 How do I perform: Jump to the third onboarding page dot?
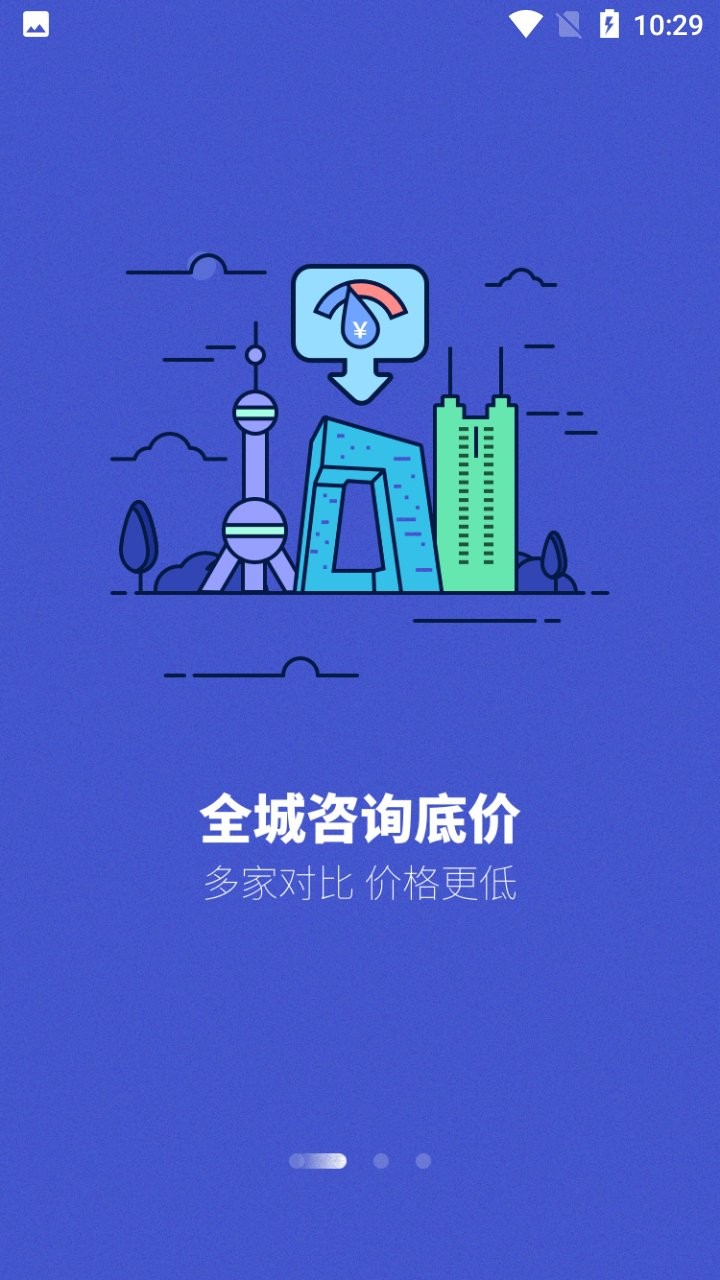tap(423, 1161)
